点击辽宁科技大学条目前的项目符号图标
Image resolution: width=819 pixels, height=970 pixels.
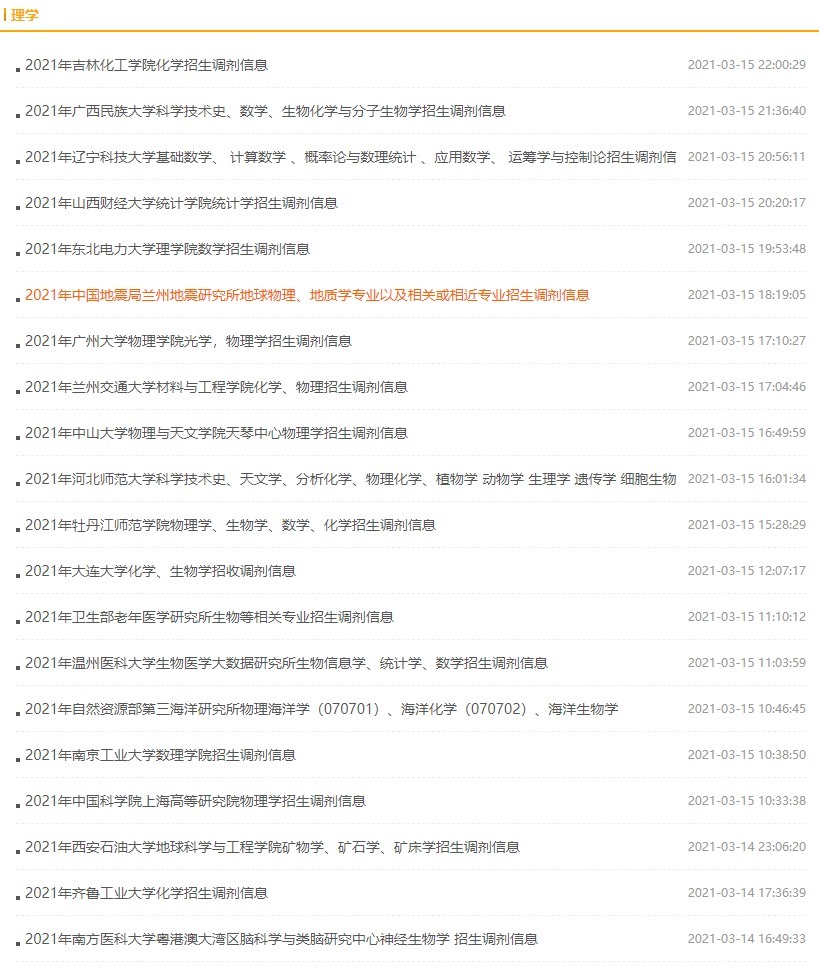tap(17, 160)
